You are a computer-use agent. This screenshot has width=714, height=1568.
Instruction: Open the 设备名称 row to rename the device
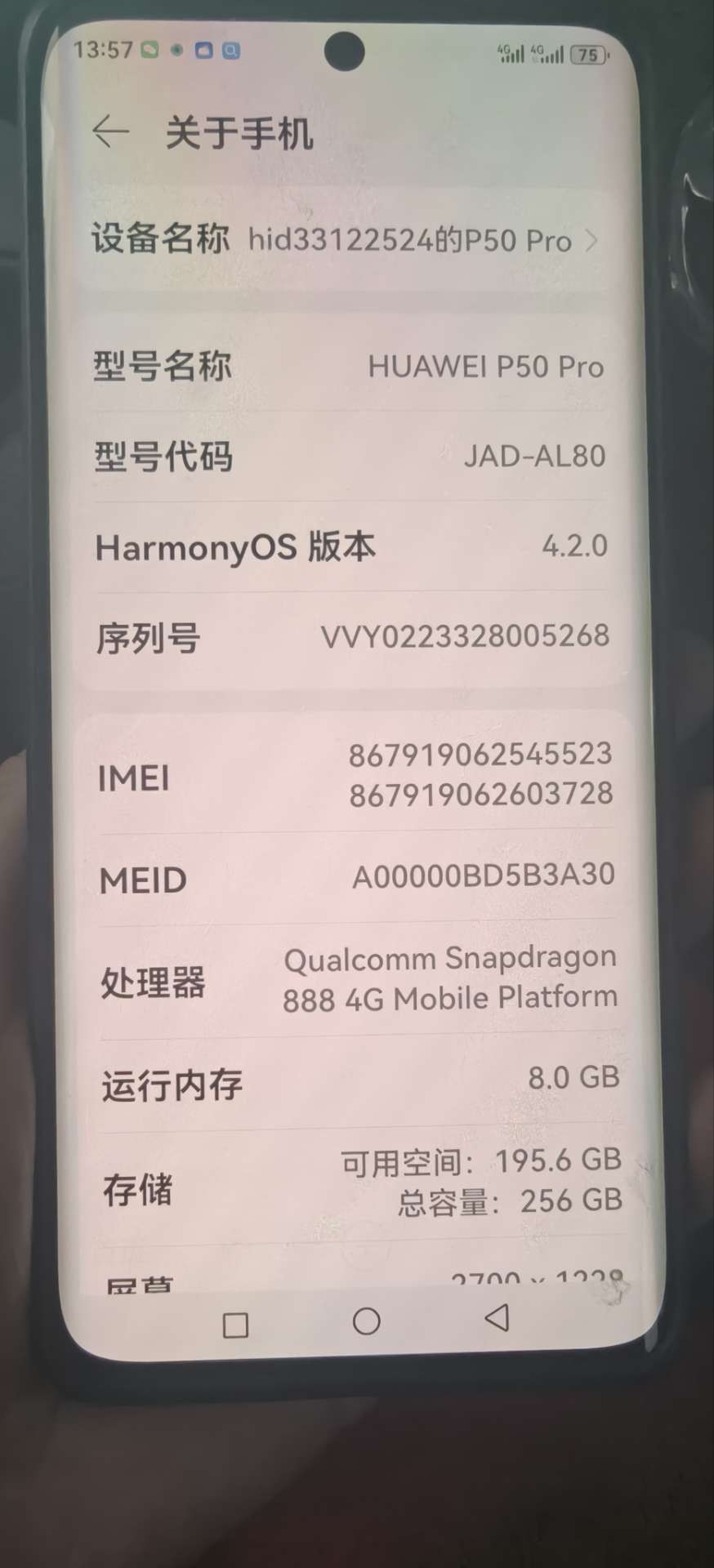[345, 240]
